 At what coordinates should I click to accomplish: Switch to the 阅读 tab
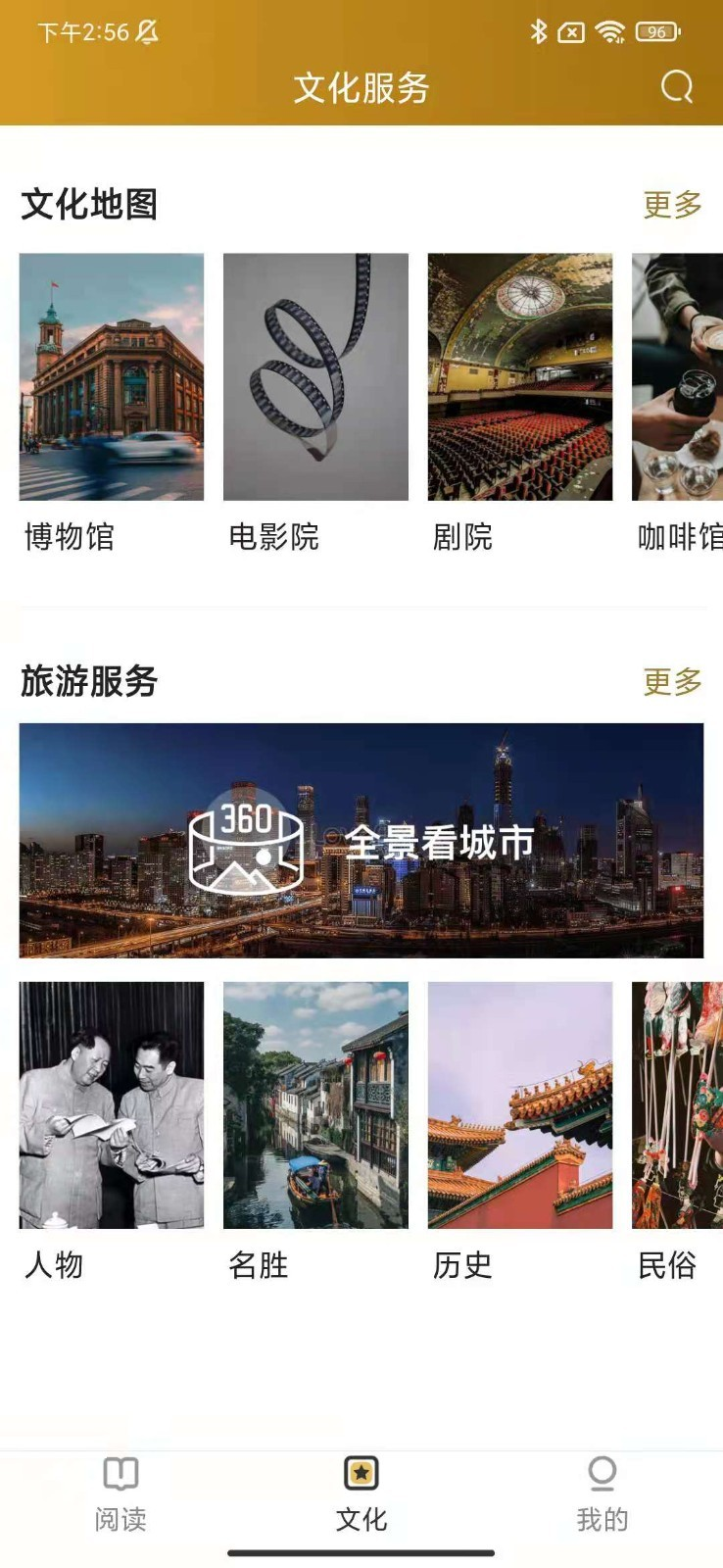[x=120, y=1494]
